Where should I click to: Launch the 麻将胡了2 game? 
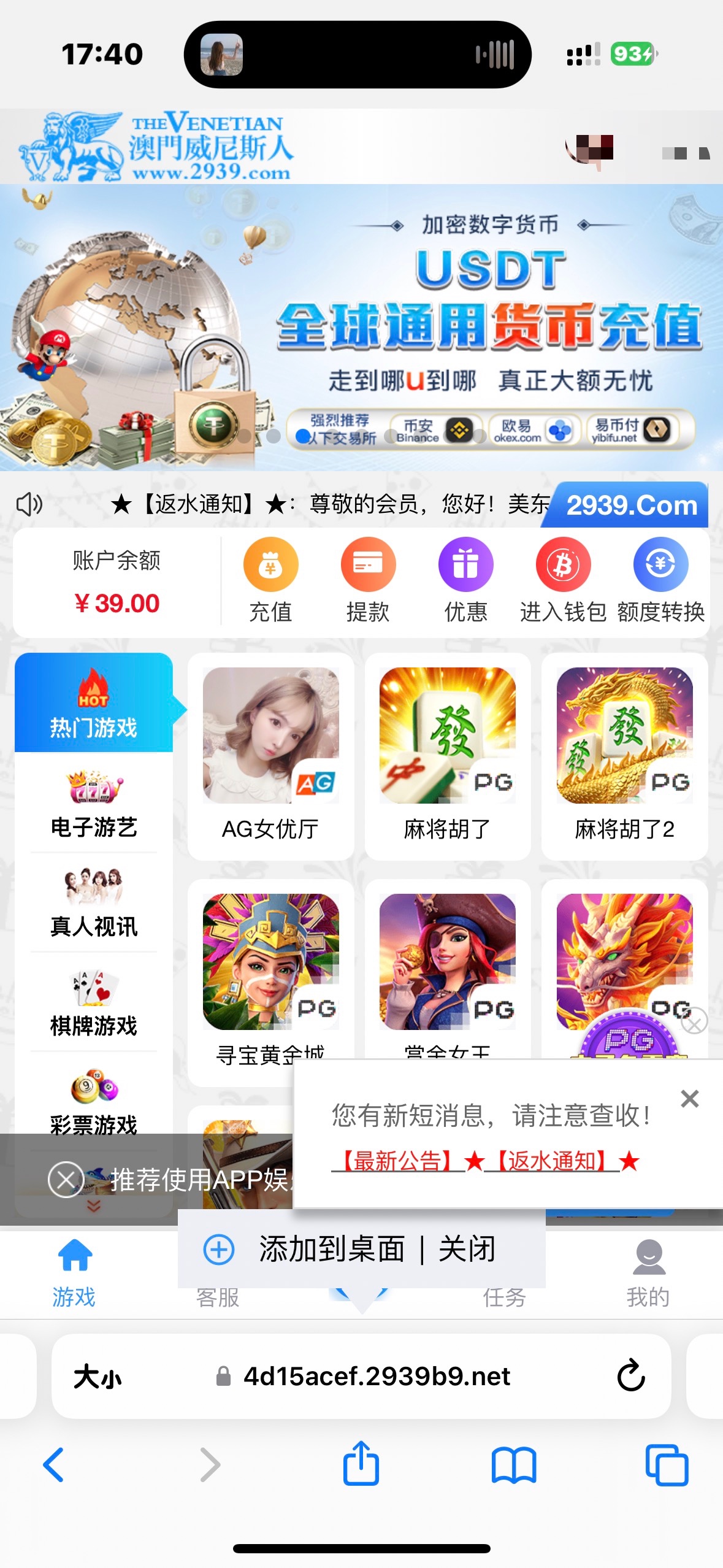click(x=624, y=755)
